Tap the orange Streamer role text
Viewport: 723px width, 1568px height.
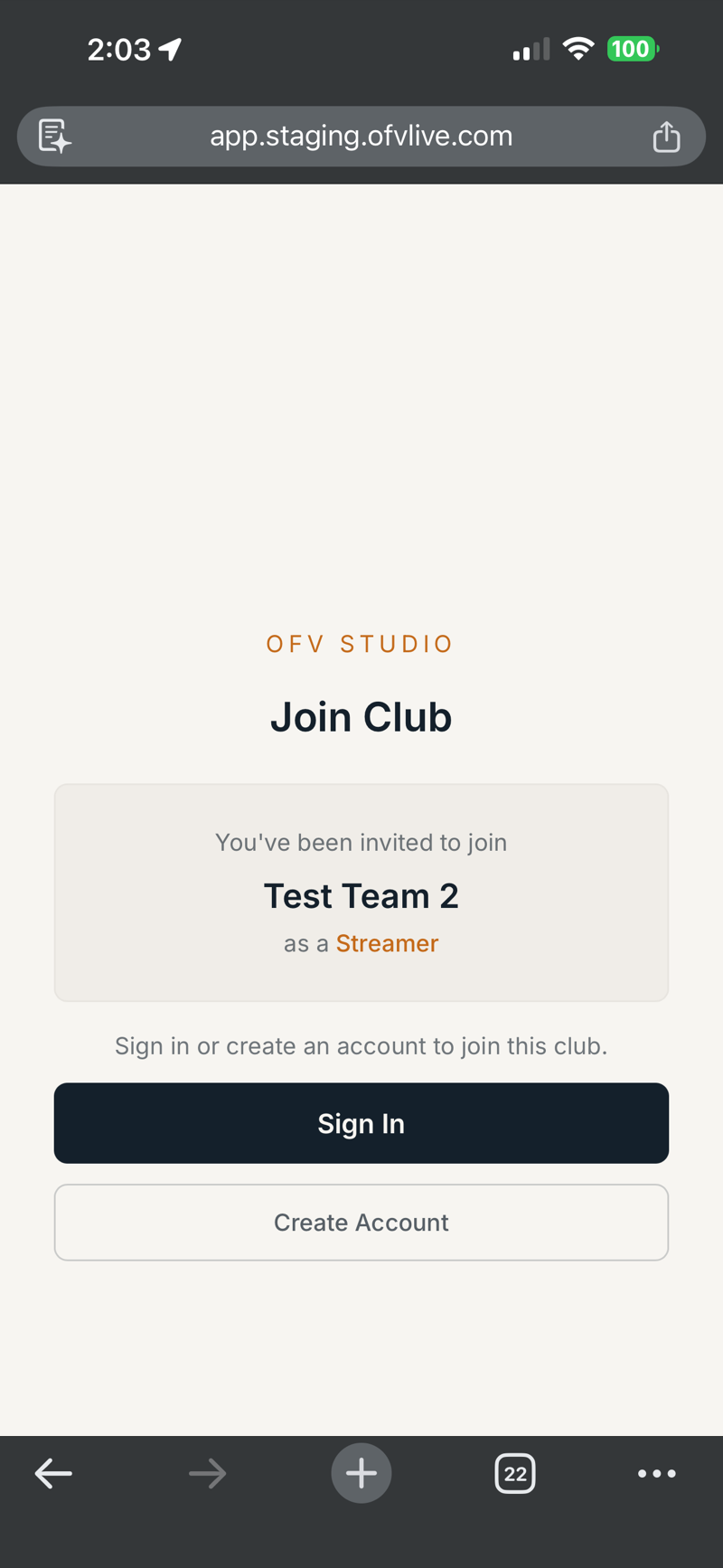(x=387, y=943)
